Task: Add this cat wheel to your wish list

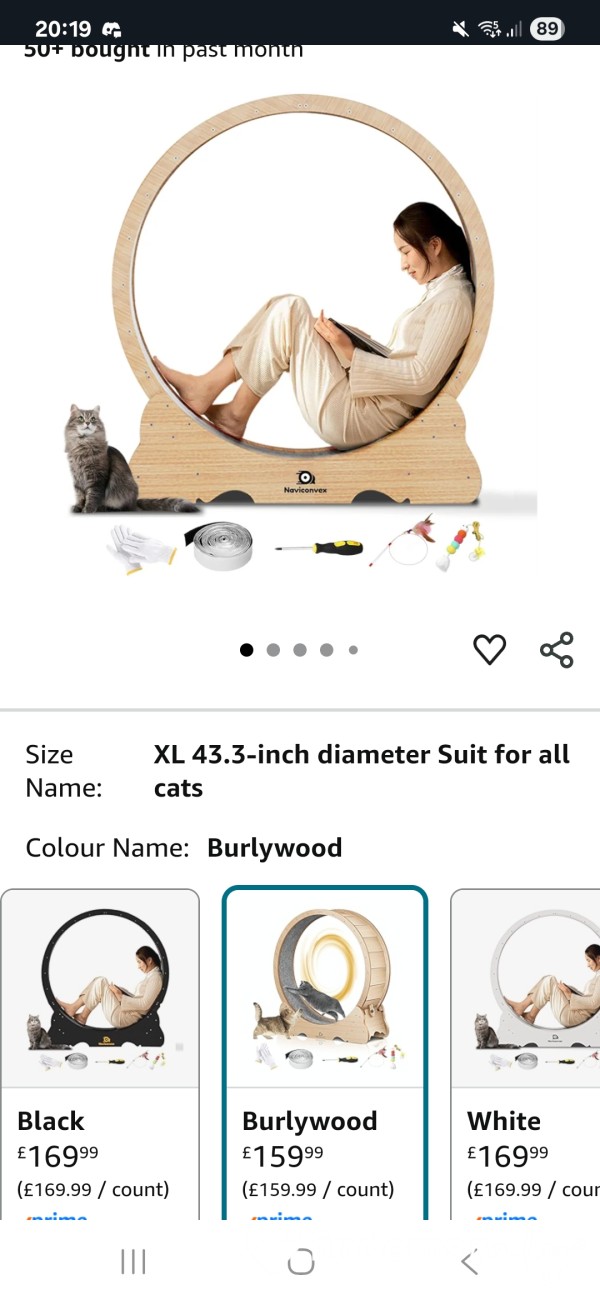Action: click(x=489, y=649)
